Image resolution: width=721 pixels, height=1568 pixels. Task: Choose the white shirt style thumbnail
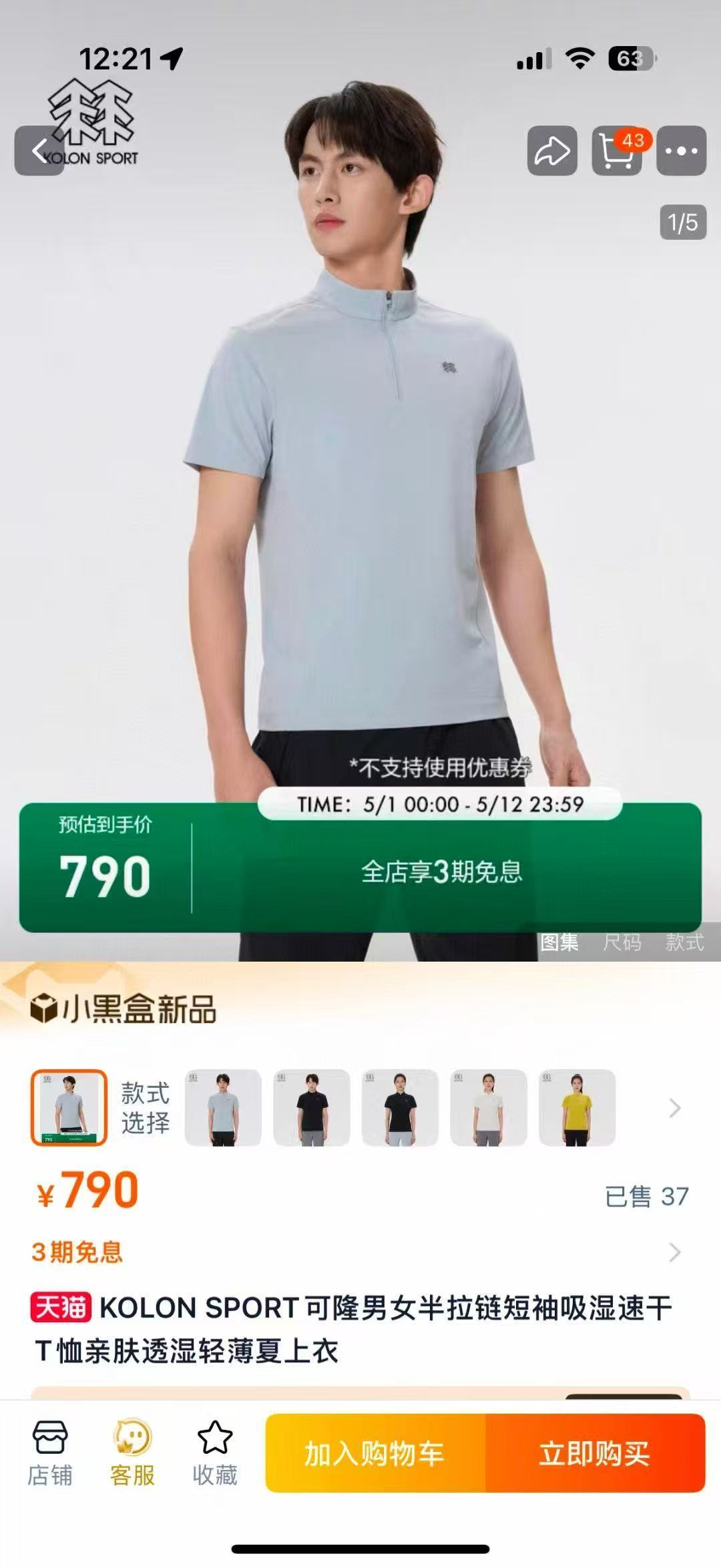(489, 1108)
